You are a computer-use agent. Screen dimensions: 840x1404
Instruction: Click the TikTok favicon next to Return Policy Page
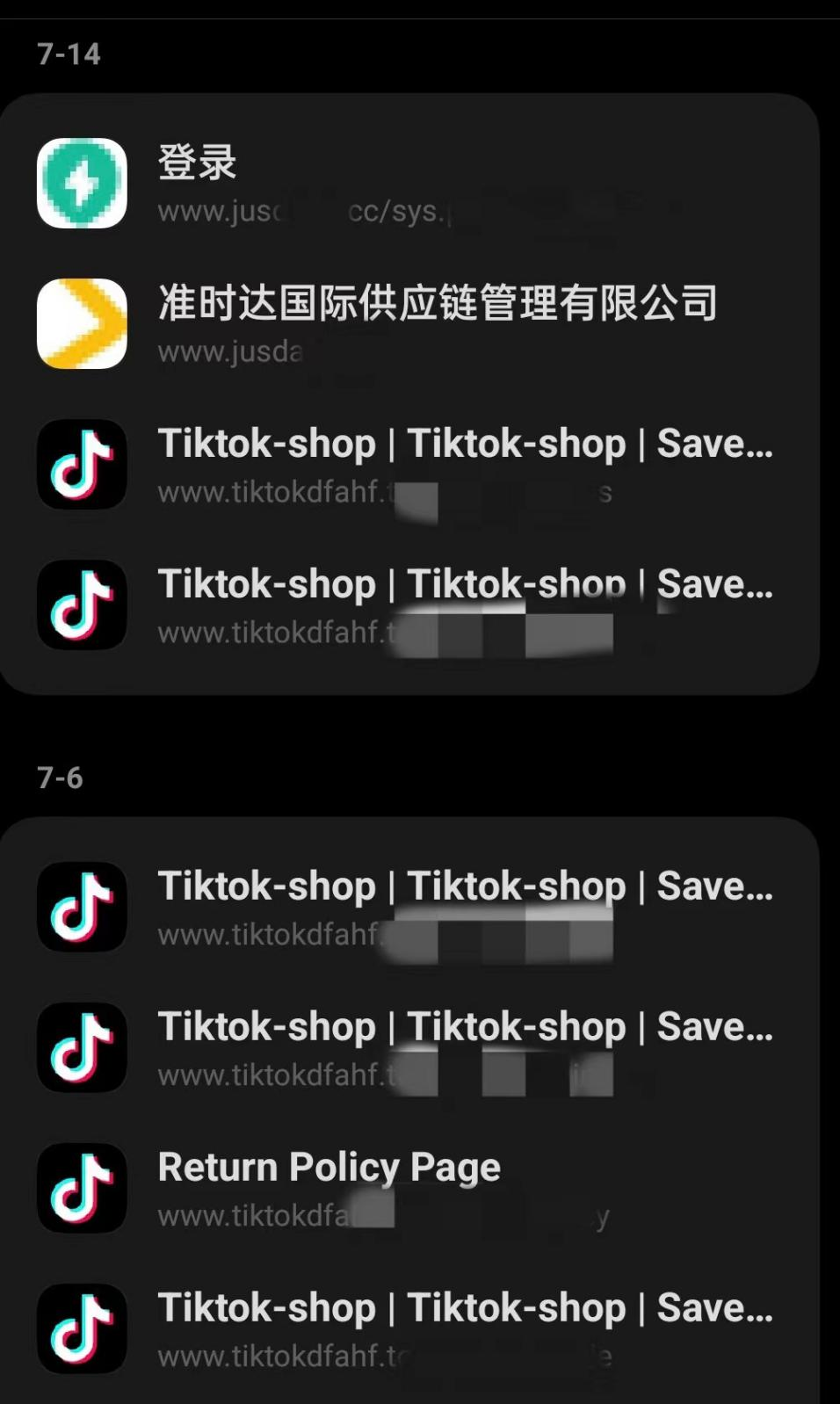82,1190
